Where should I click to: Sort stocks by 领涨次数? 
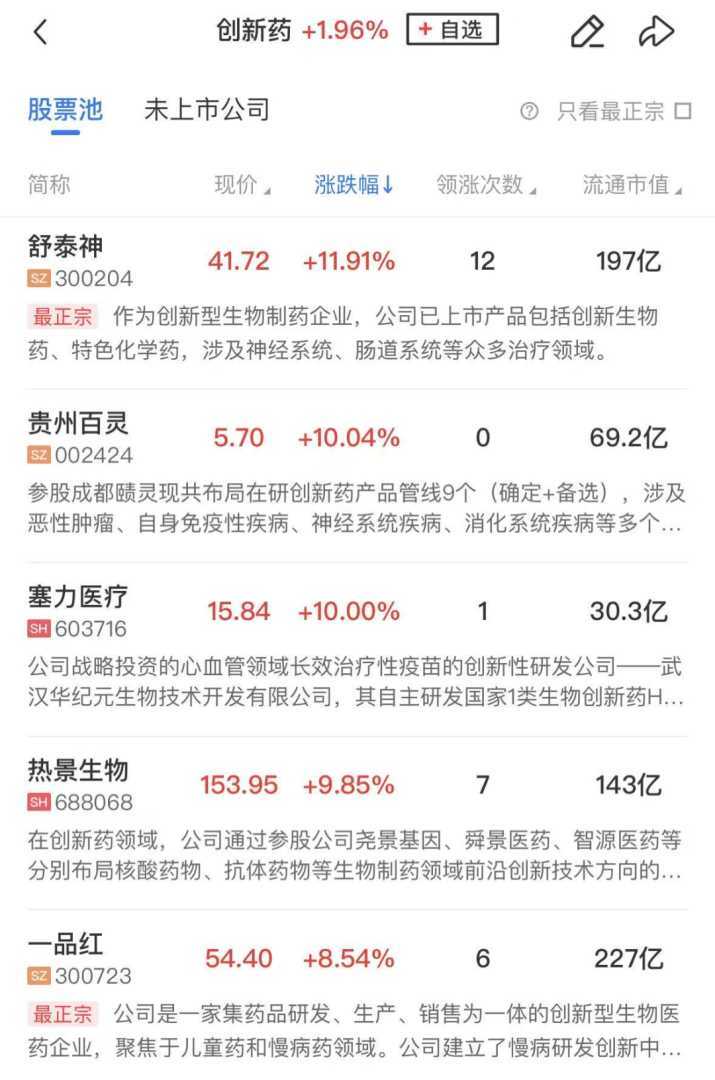point(486,185)
